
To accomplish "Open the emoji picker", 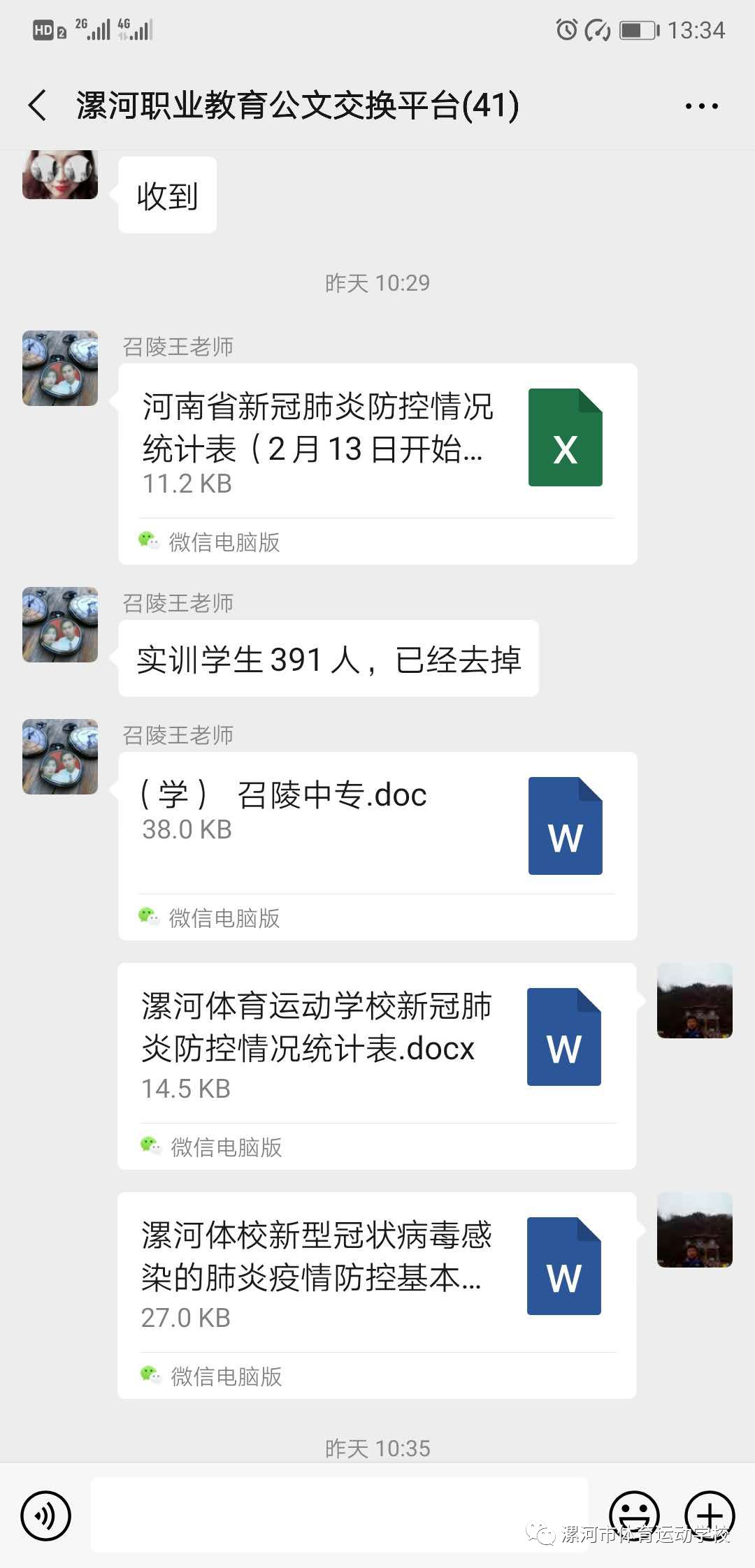I will coord(635,1515).
